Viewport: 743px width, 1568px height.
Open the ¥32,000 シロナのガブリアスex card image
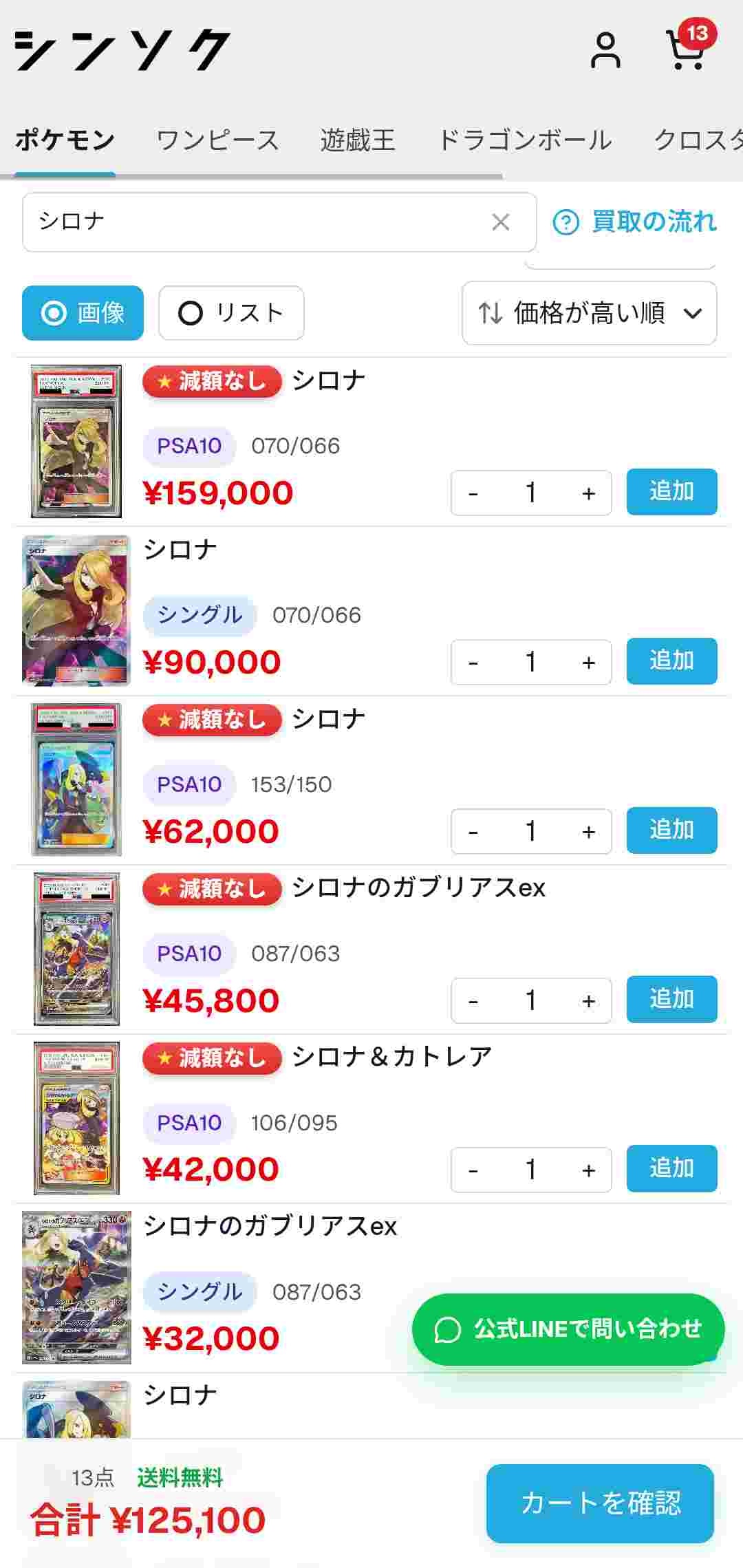click(76, 1287)
